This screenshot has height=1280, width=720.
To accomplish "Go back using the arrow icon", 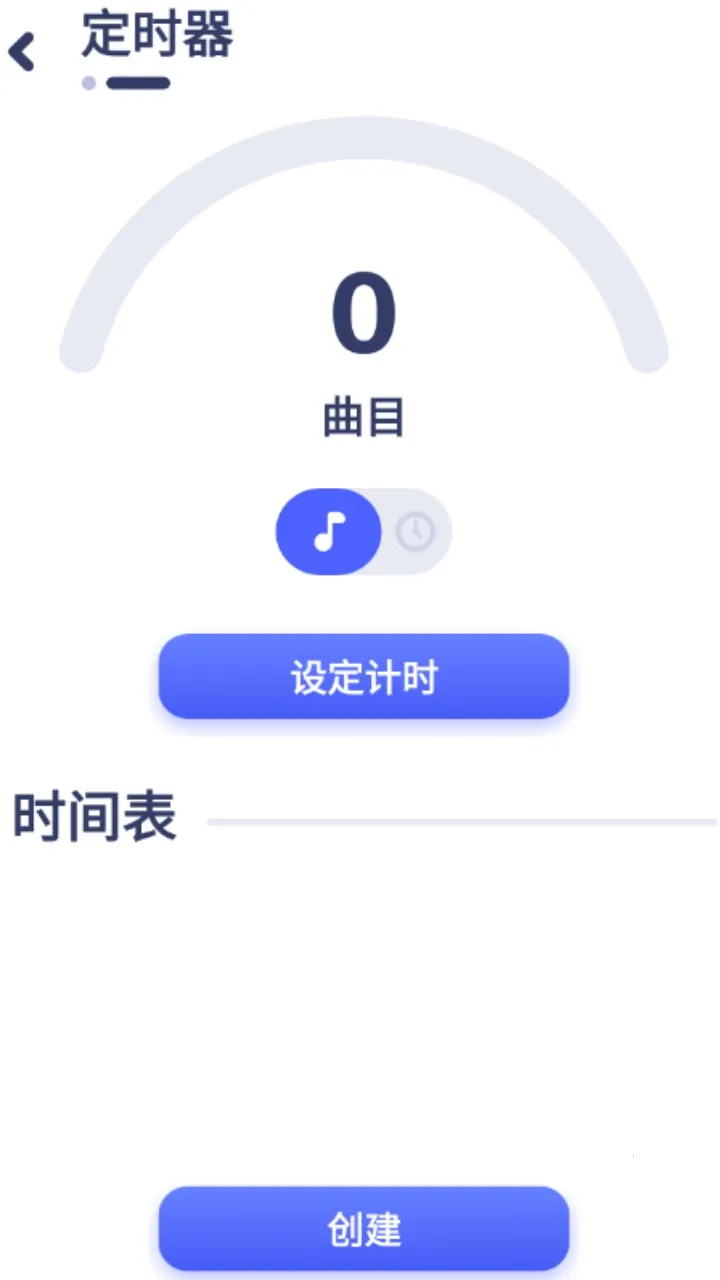I will pyautogui.click(x=22, y=51).
